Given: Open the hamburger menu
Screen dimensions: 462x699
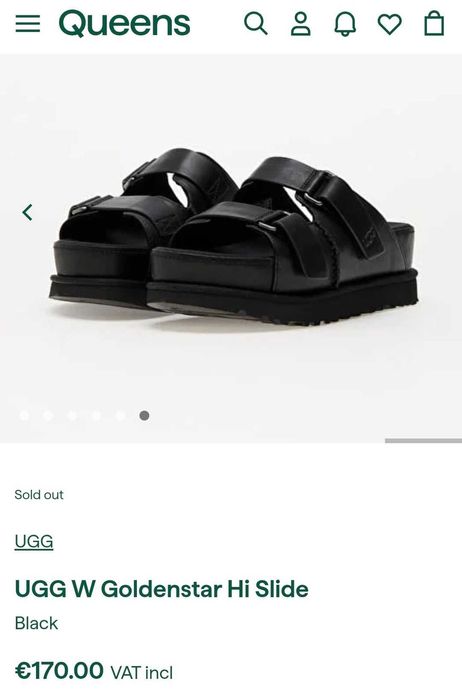Looking at the screenshot, I should click(x=28, y=24).
